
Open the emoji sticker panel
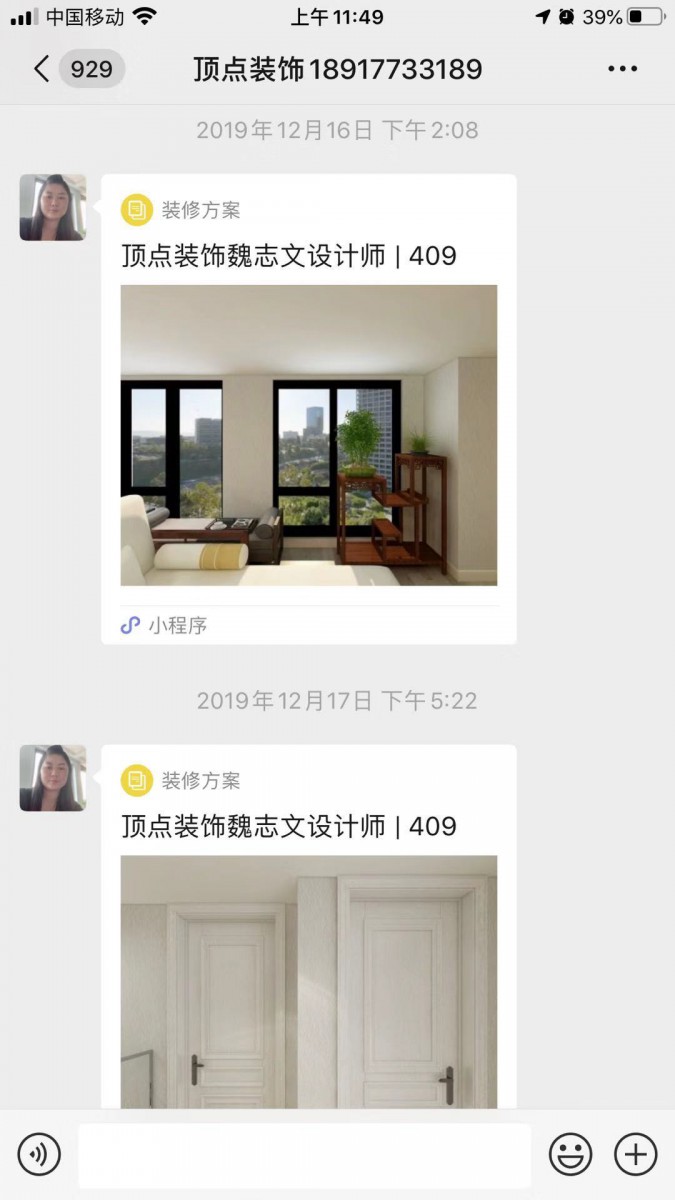(570, 1155)
